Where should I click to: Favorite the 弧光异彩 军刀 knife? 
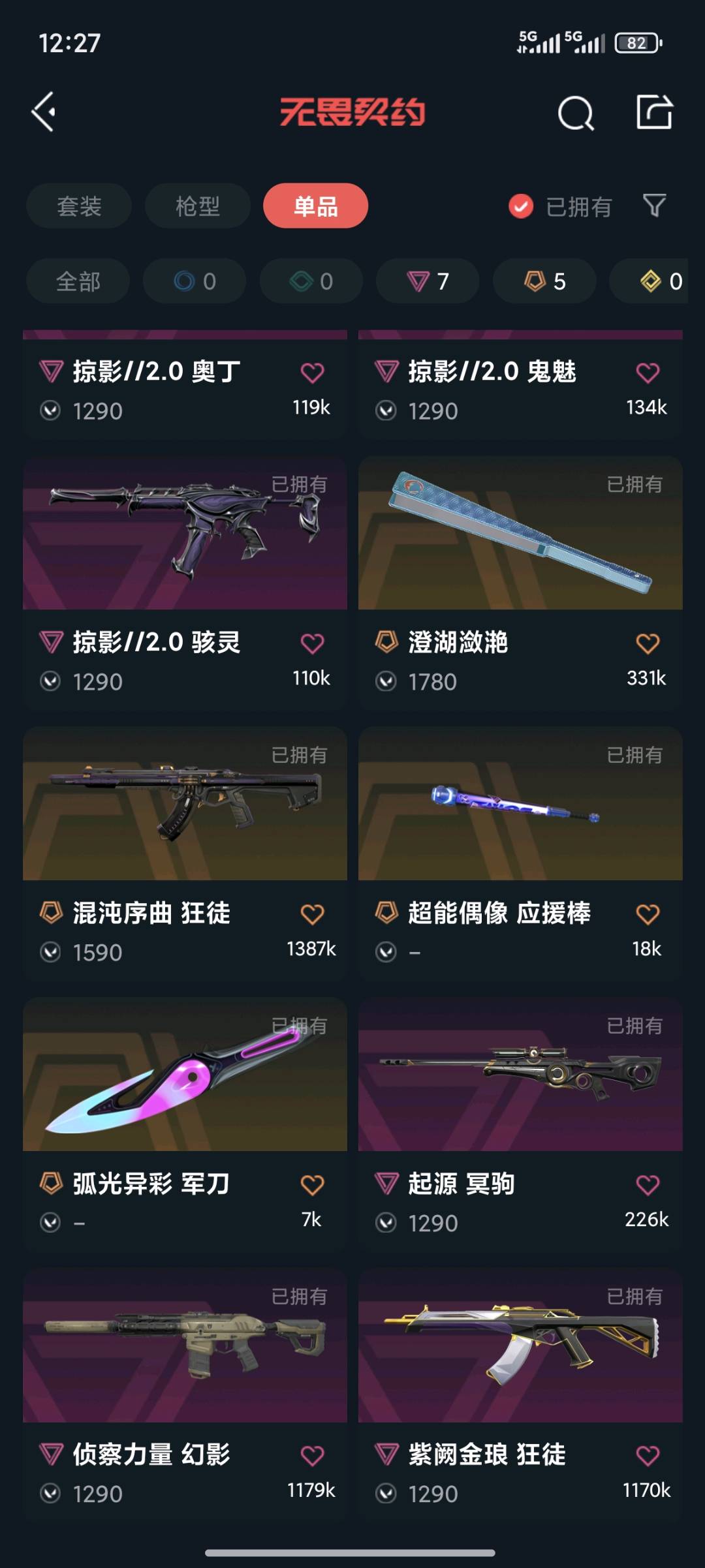point(312,1185)
